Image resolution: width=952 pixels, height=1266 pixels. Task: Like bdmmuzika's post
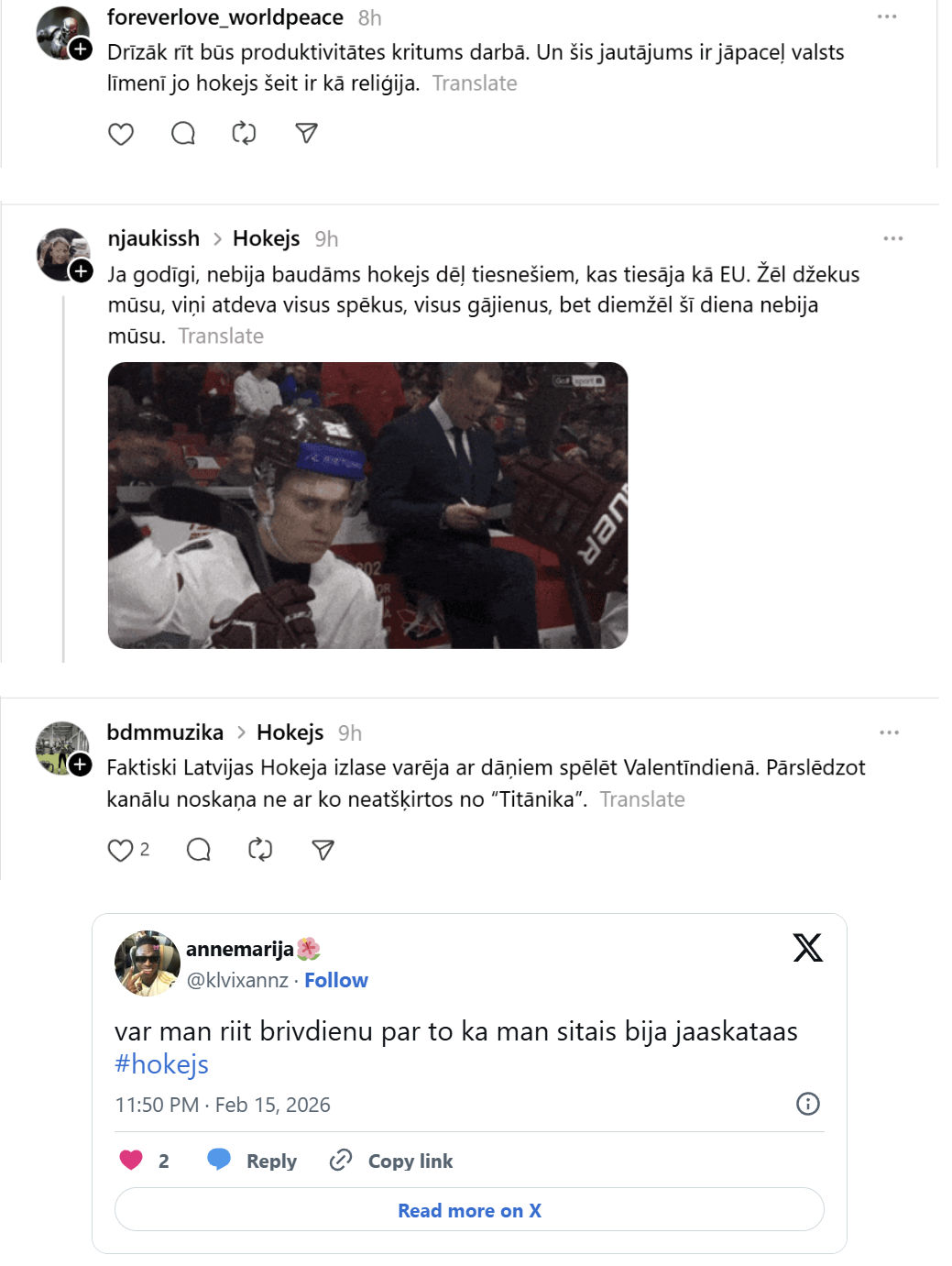coord(121,851)
